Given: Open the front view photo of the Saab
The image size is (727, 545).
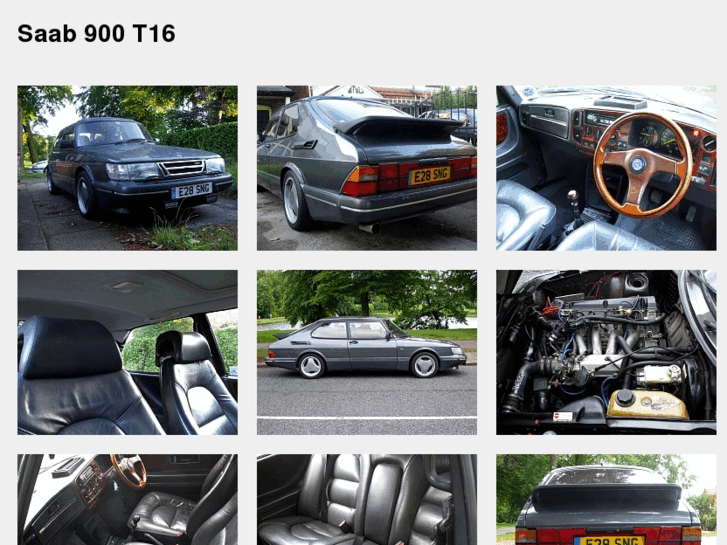Looking at the screenshot, I should pos(127,167).
